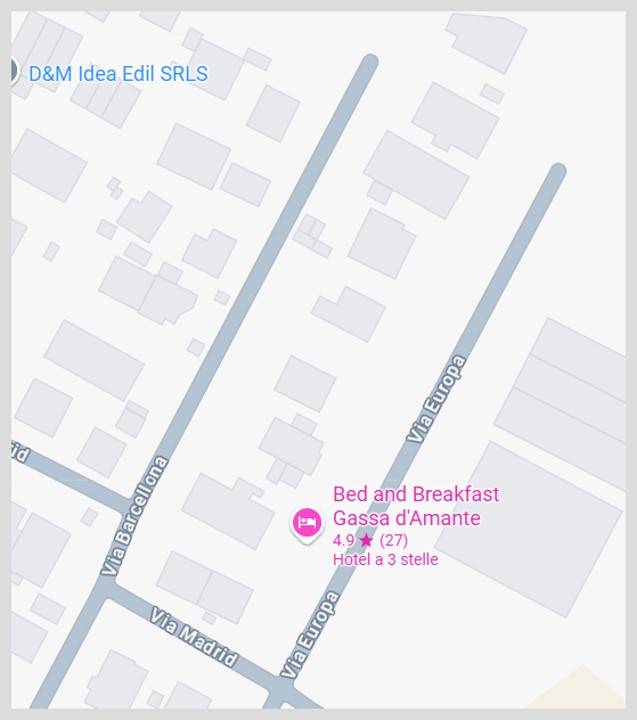Open Bed and Breakfast Gassa d'Amante pin

(x=307, y=522)
